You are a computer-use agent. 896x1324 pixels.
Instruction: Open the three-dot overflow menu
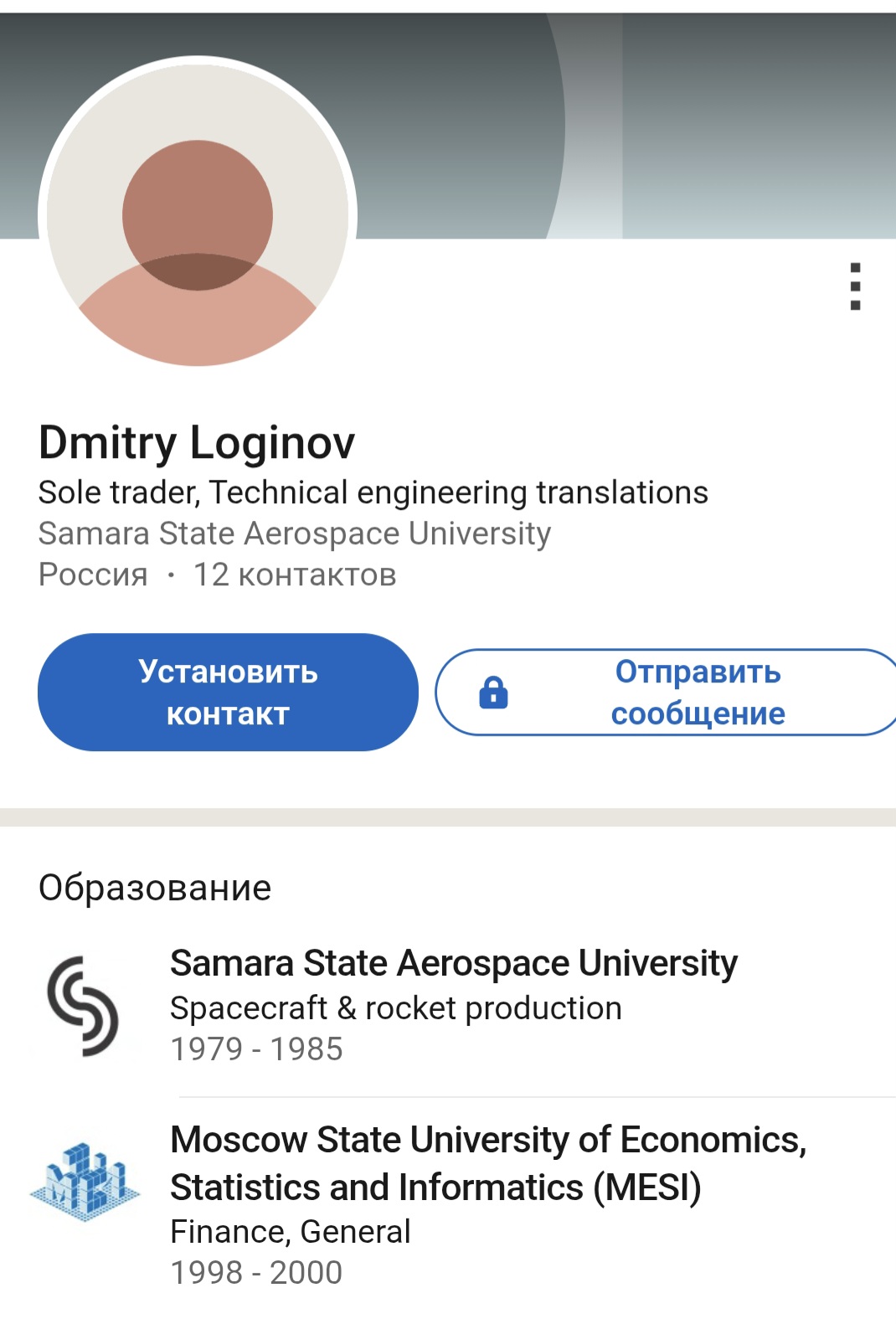pos(855,286)
